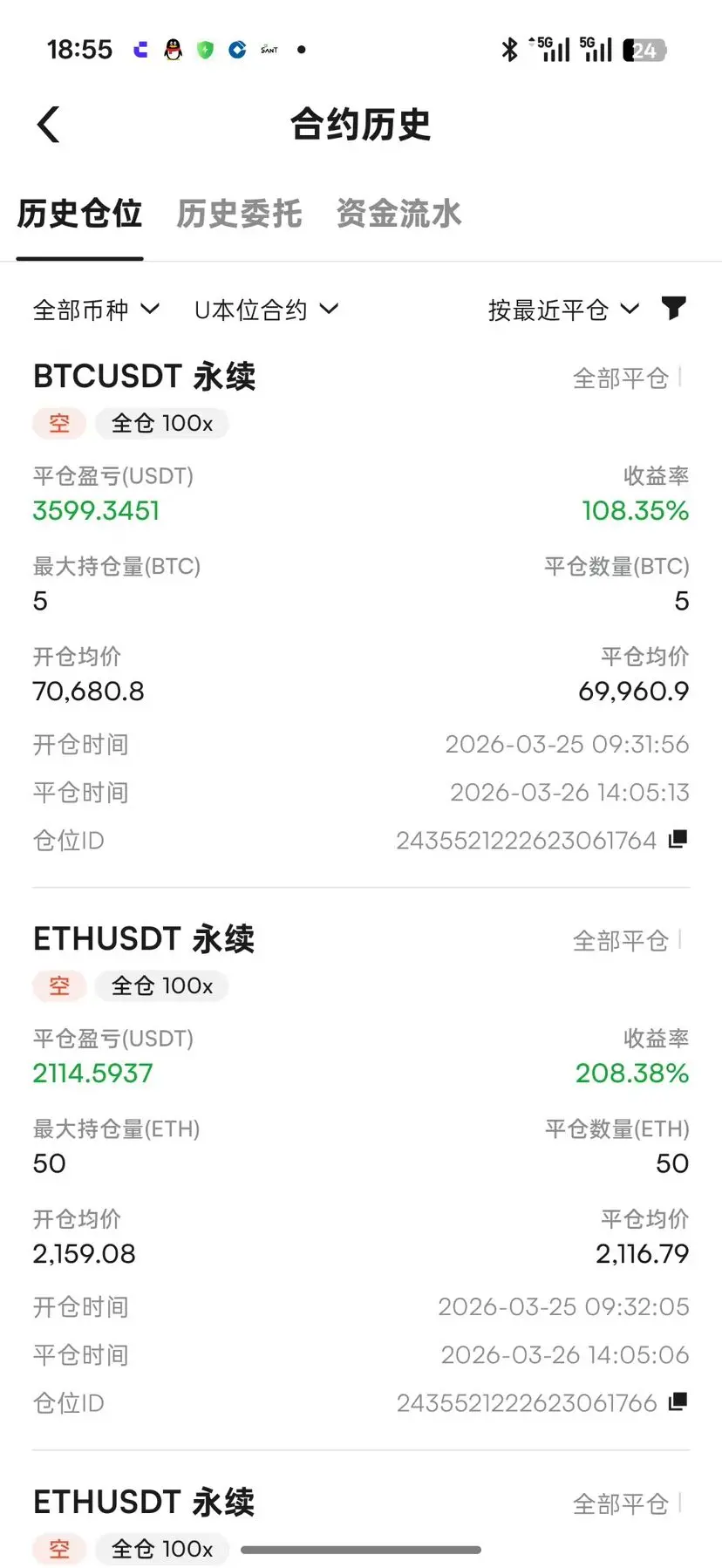Open the U本位合约 dropdown
Viewport: 722px width, 1568px height.
click(x=266, y=310)
